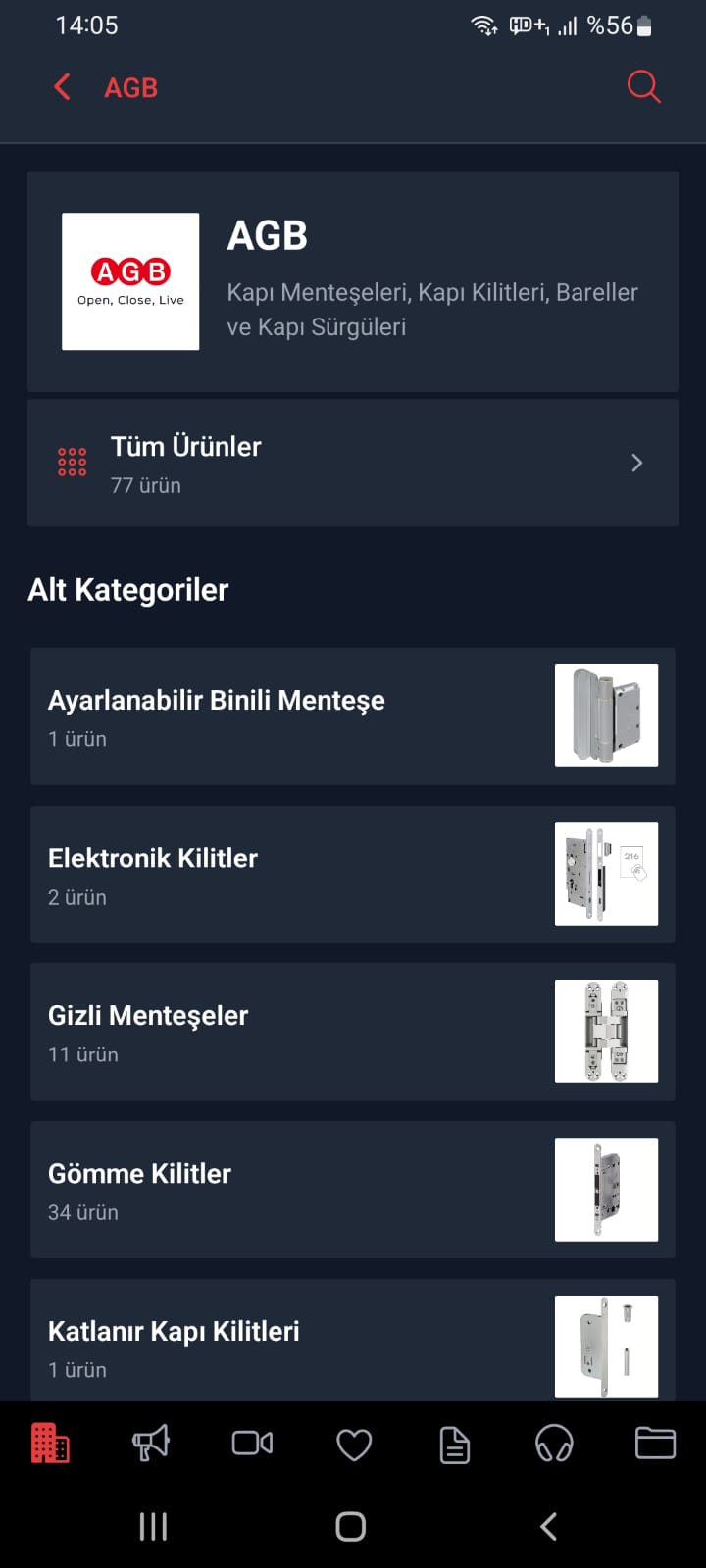Go back using the red arrow
Viewport: 706px width, 1568px height.
[x=62, y=87]
